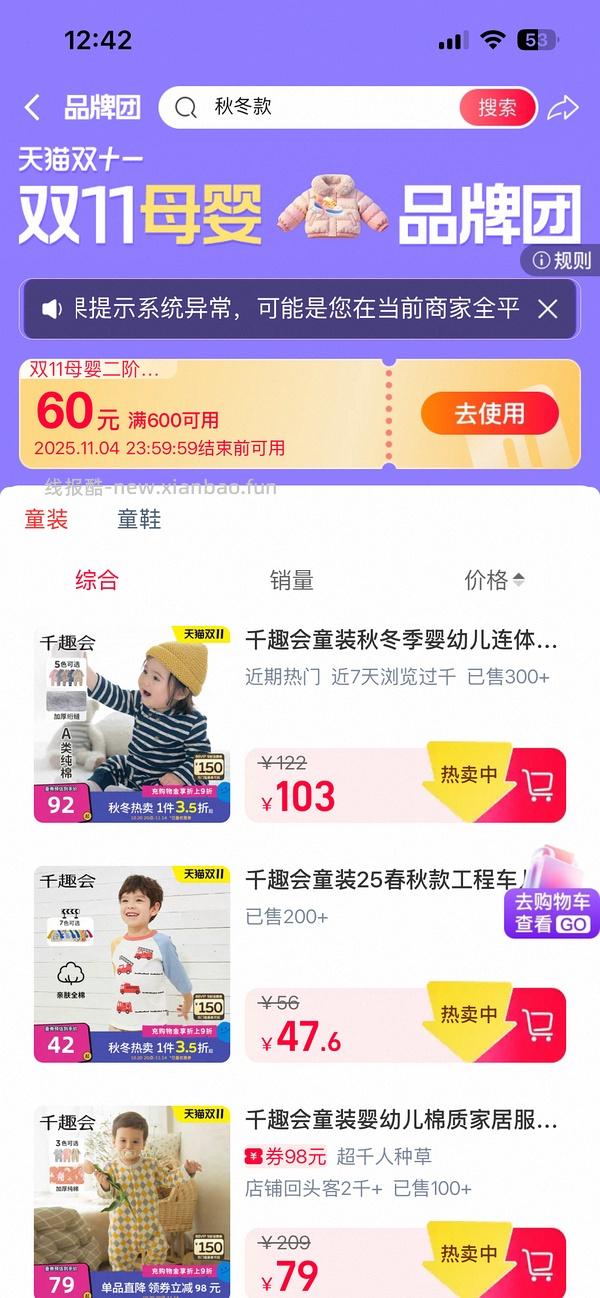Screen dimensions: 600x1298
Task: Tap the red 搜索 button
Action: pos(497,108)
